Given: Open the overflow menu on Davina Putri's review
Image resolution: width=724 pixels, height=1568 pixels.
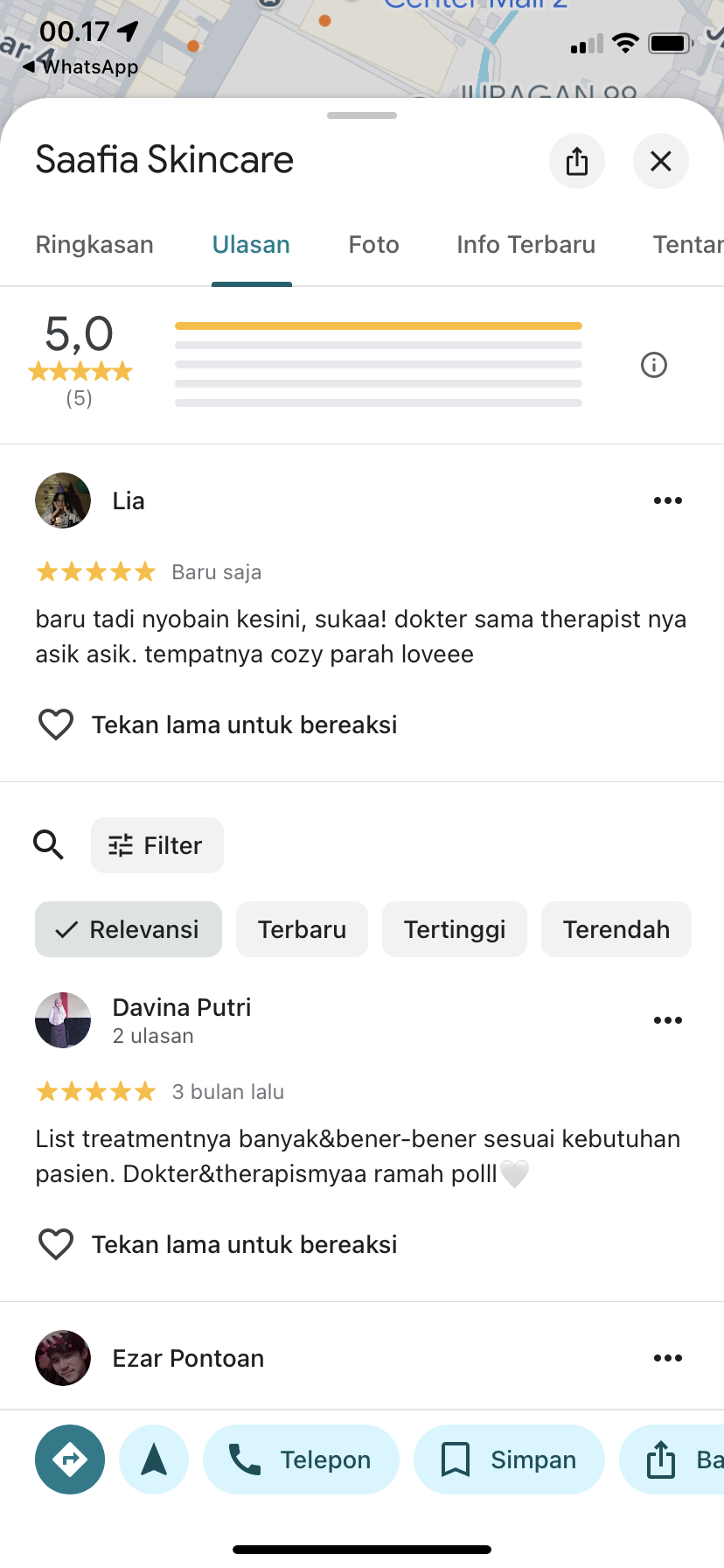Looking at the screenshot, I should pyautogui.click(x=668, y=1020).
